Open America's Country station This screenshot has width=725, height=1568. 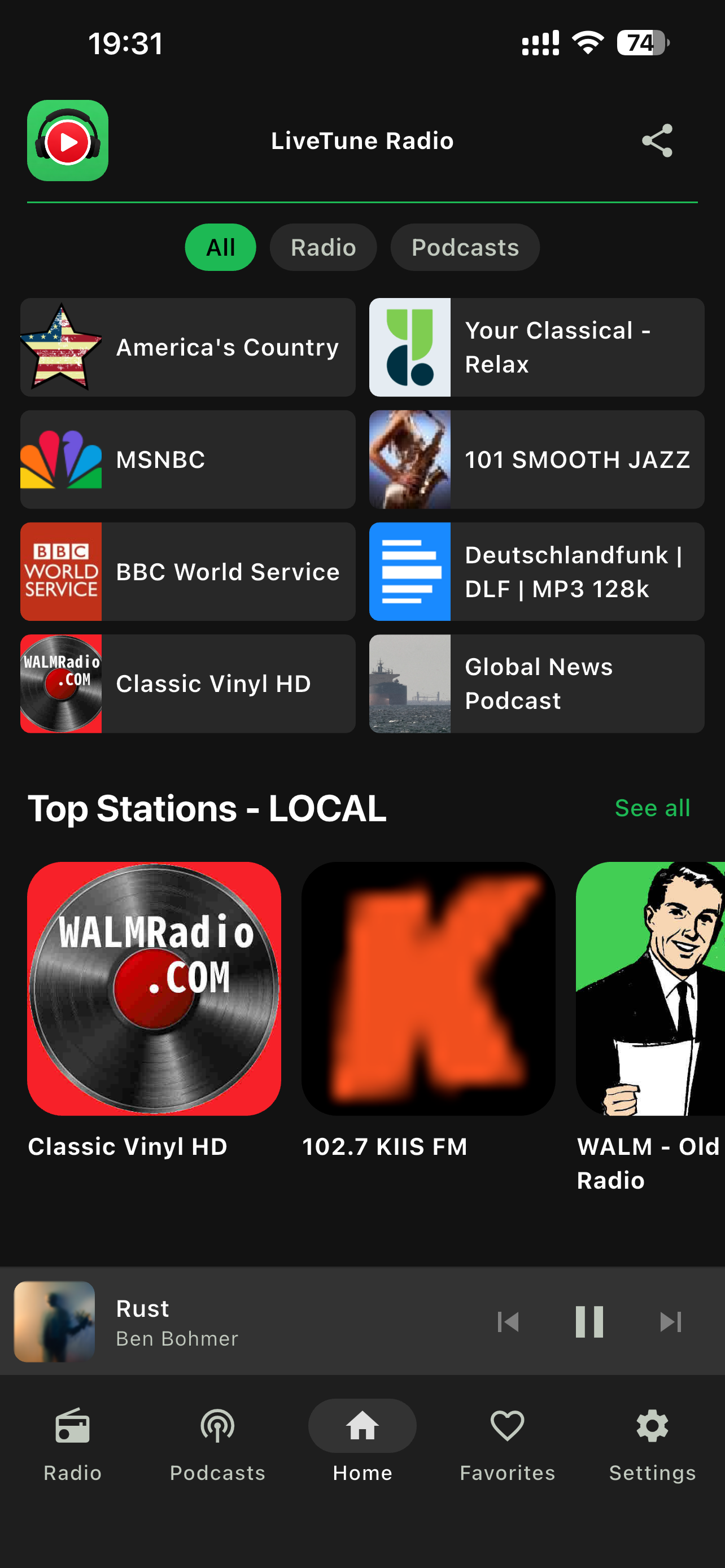tap(188, 348)
